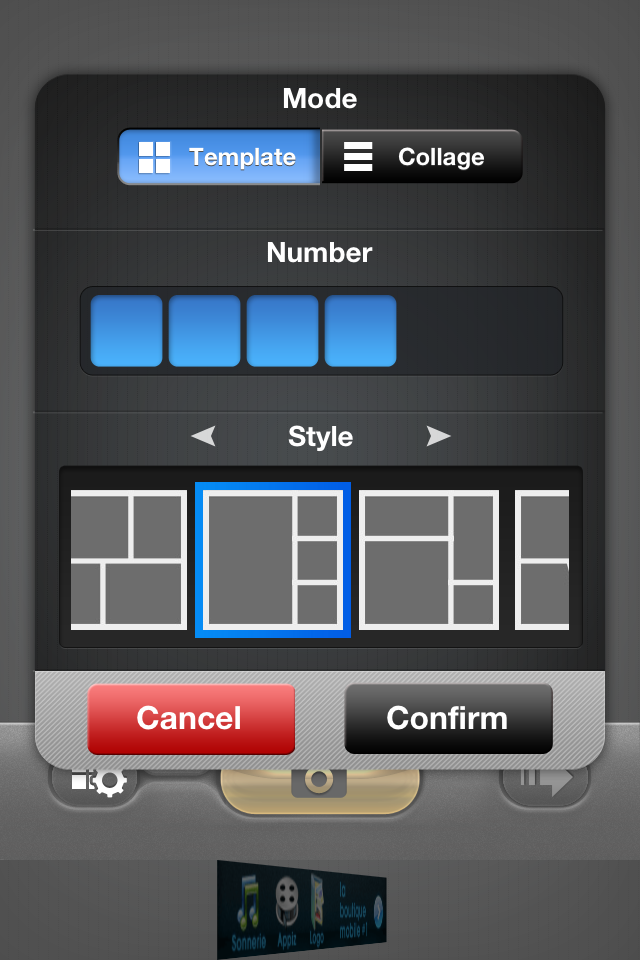Show next styles with right arrow

pos(438,436)
